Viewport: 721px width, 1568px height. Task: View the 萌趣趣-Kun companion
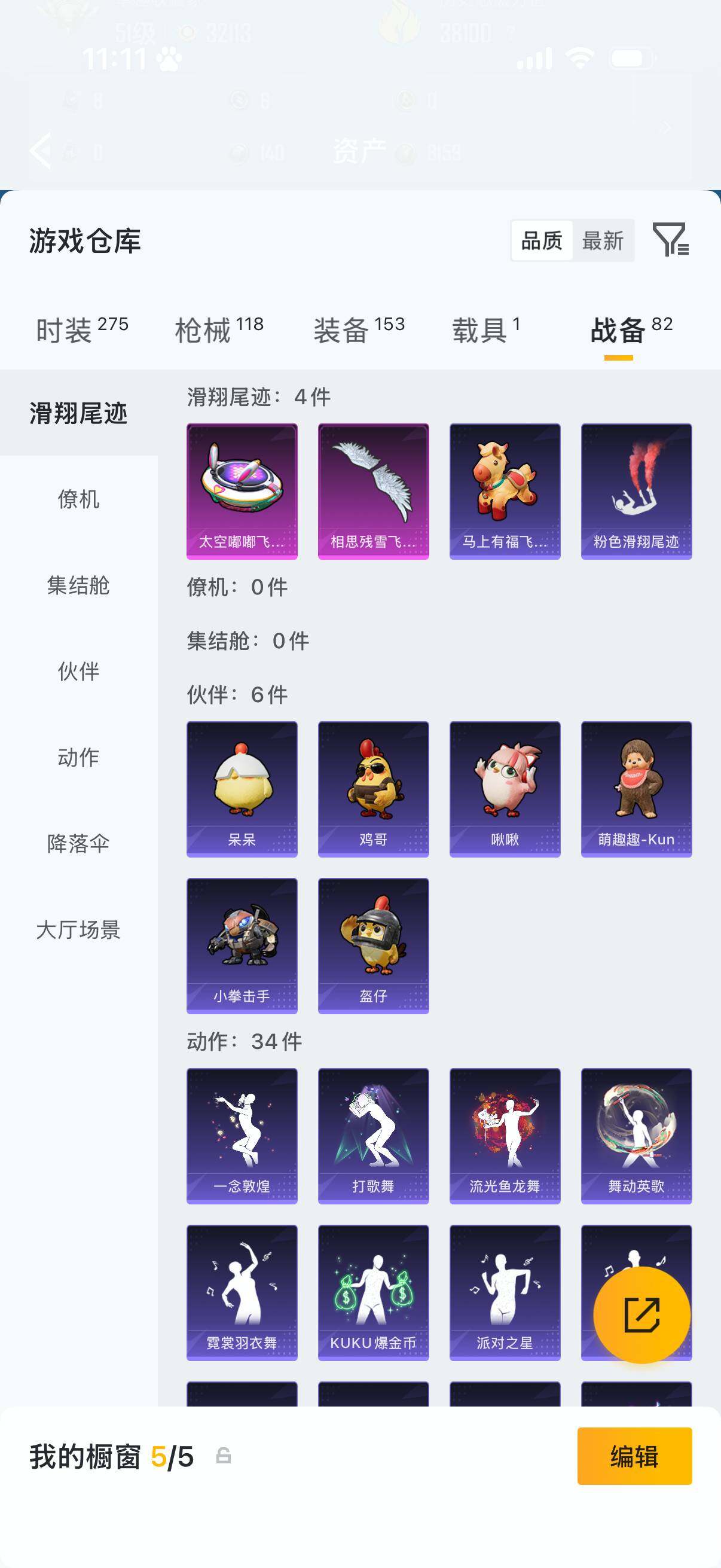tap(637, 789)
